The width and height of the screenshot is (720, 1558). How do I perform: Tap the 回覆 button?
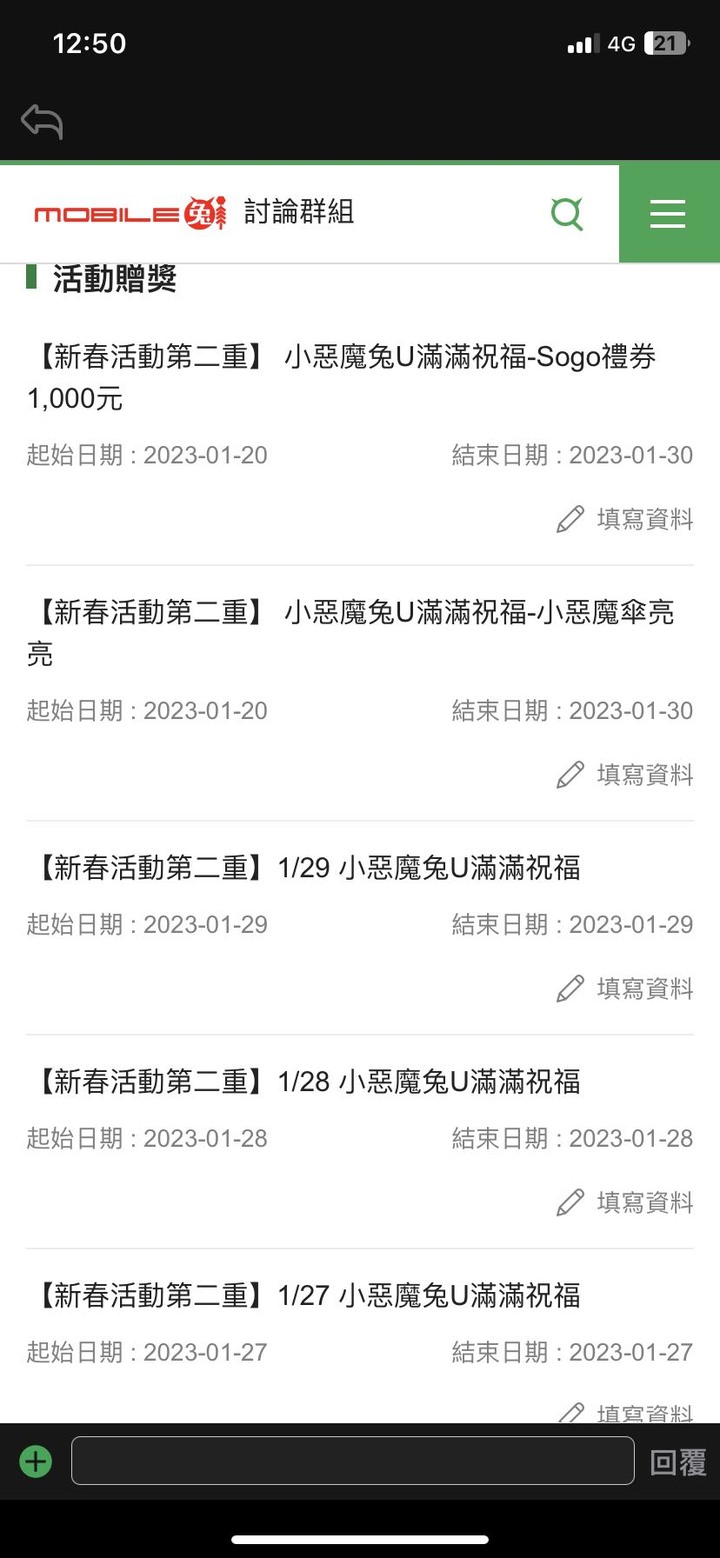(678, 1462)
